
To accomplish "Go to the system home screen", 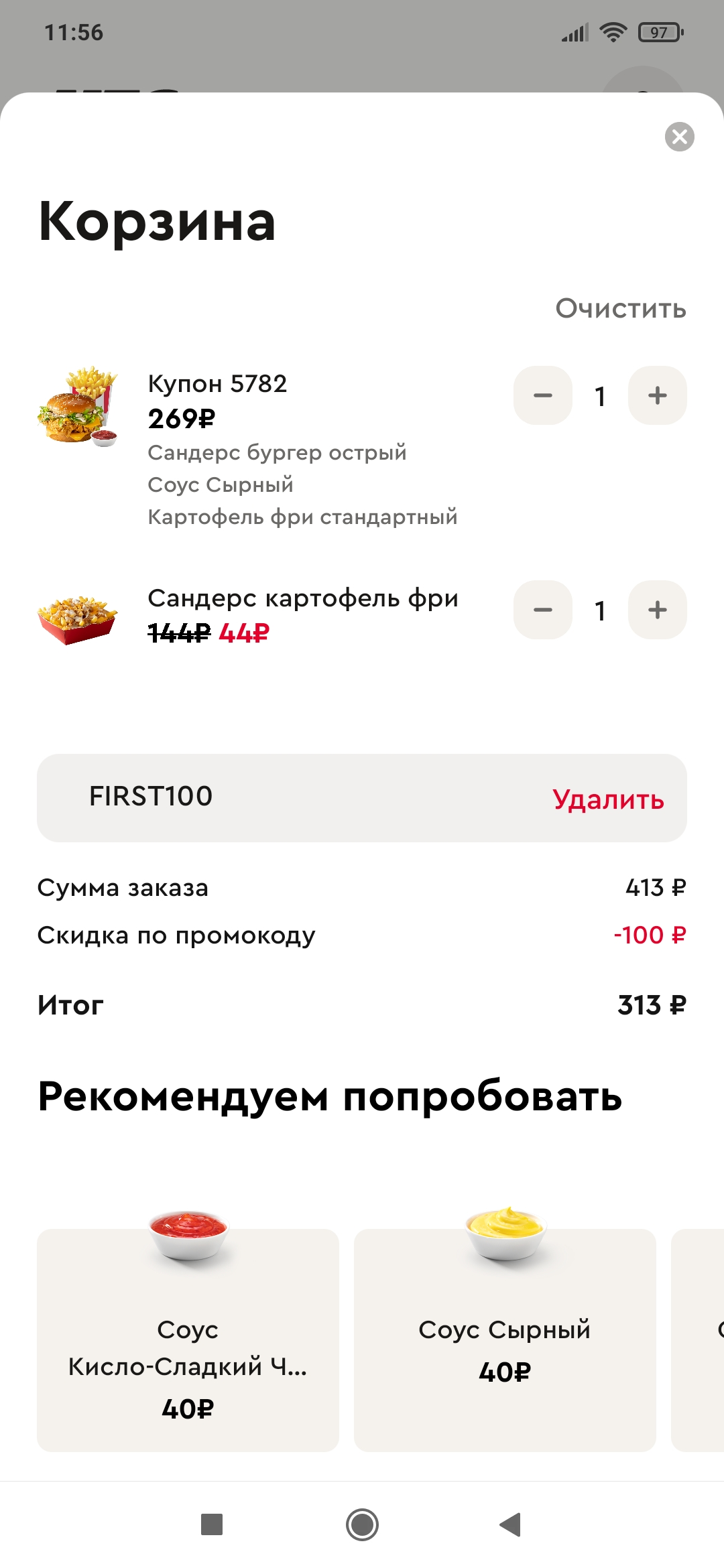I will 362,1524.
